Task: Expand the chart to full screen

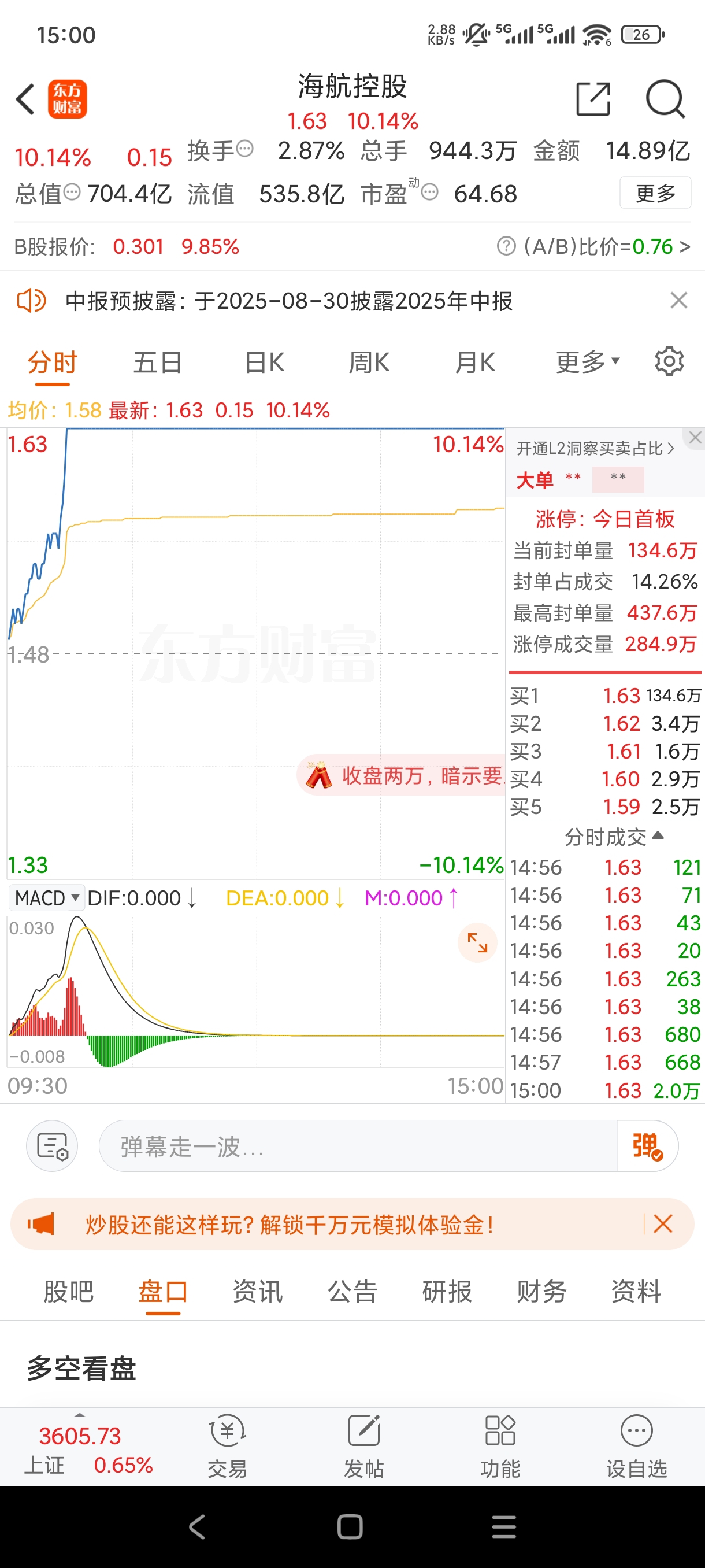Action: (x=477, y=943)
